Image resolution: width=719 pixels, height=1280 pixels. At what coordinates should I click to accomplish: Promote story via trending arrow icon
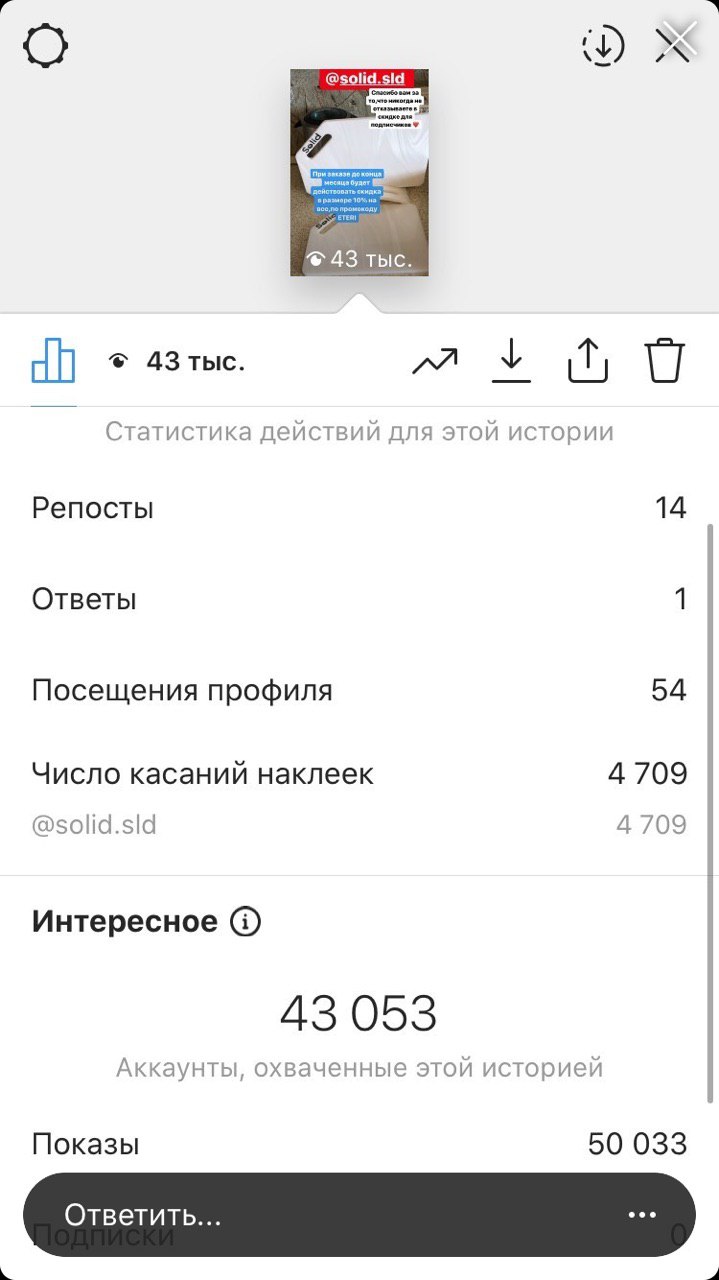point(434,361)
